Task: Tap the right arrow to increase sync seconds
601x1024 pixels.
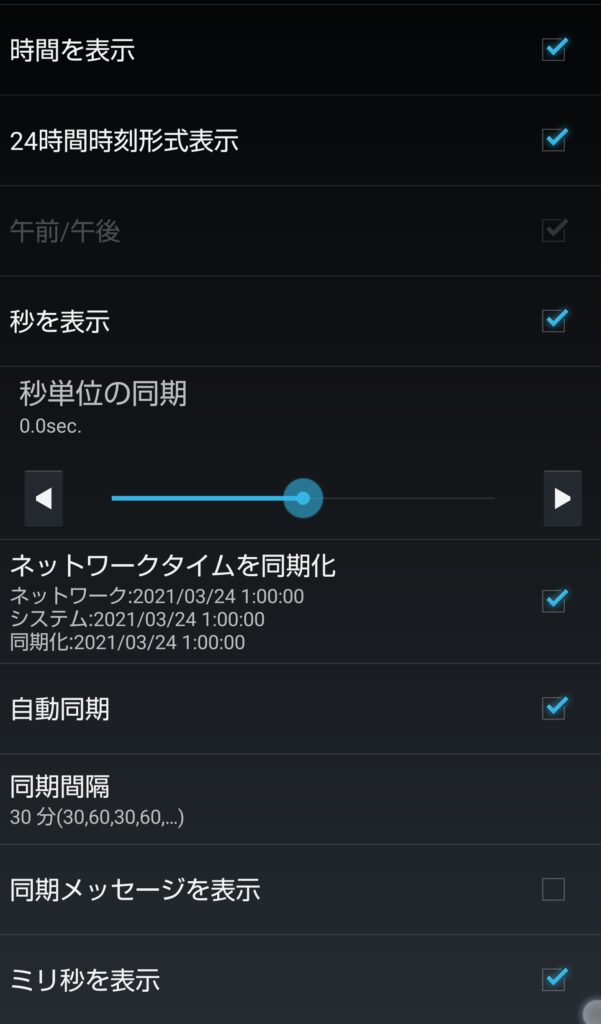Action: click(x=562, y=498)
